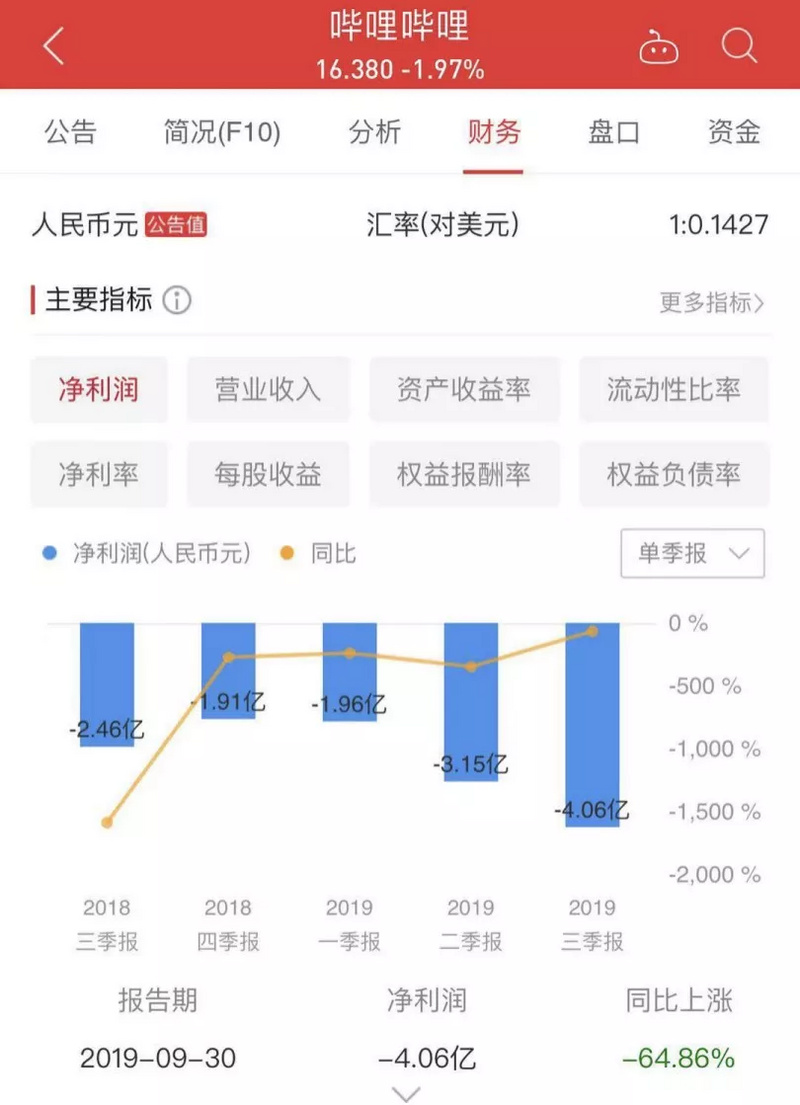
Task: Tap the orange legend dot for 同比
Action: pyautogui.click(x=286, y=552)
